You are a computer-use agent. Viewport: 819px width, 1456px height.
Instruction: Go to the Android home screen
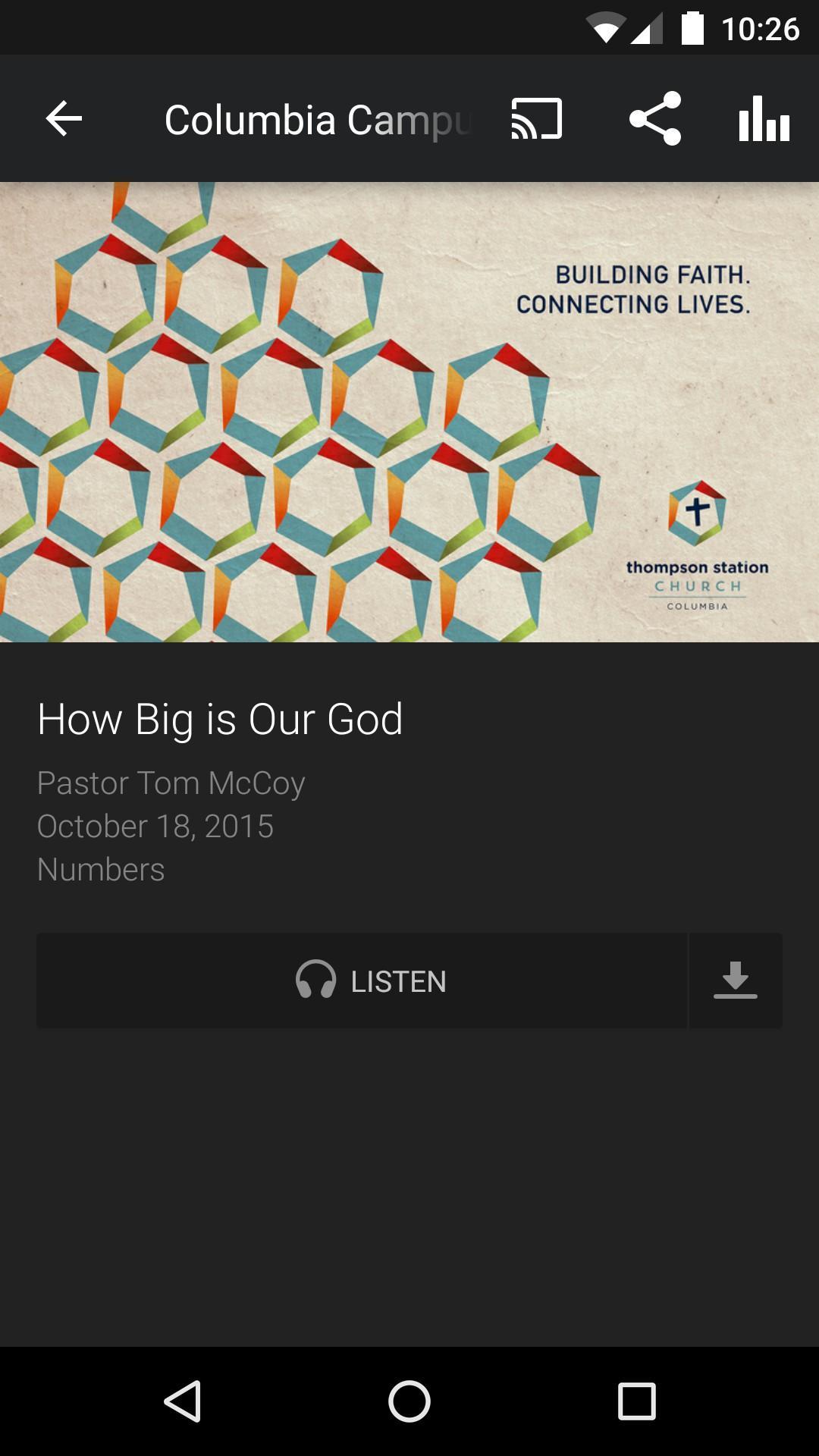point(409,1401)
